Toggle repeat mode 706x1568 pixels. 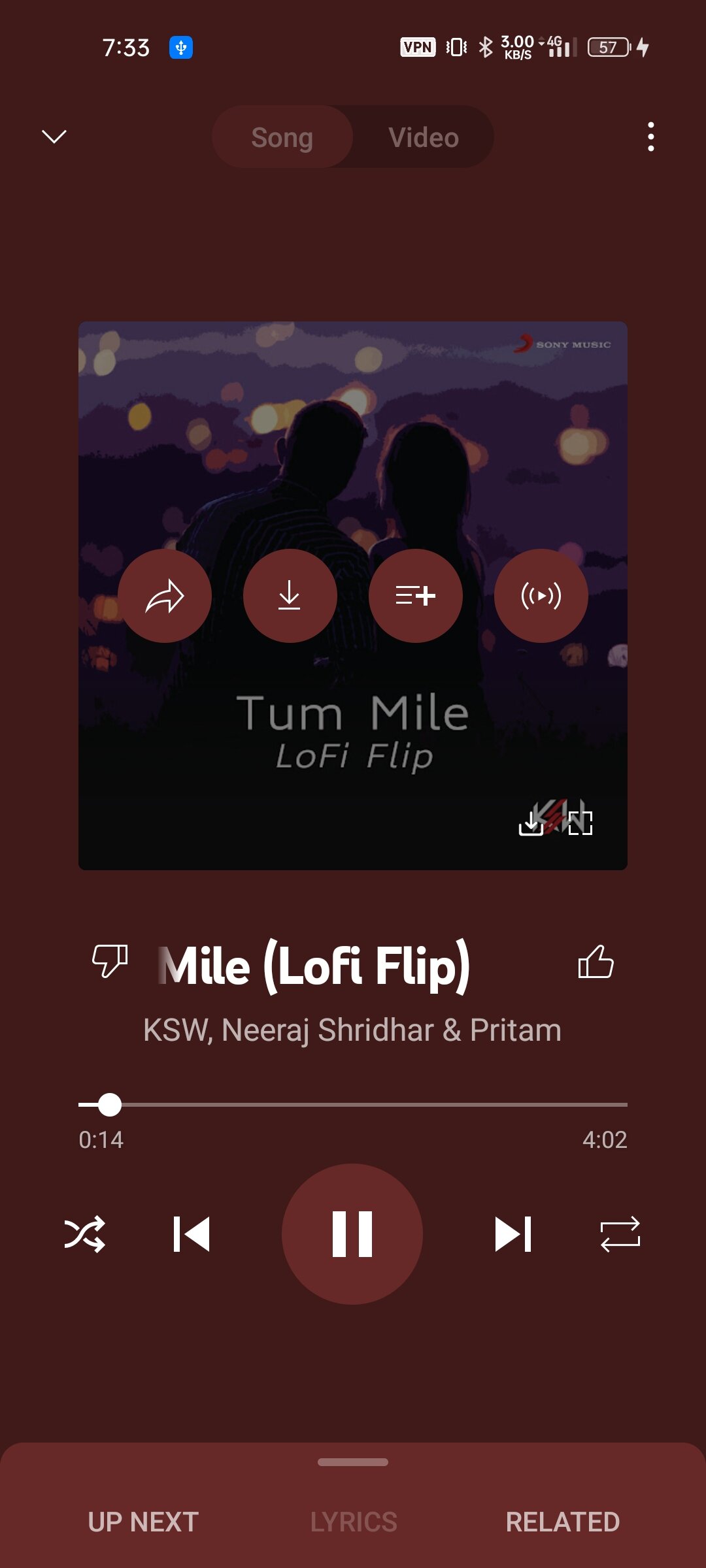(x=620, y=1233)
